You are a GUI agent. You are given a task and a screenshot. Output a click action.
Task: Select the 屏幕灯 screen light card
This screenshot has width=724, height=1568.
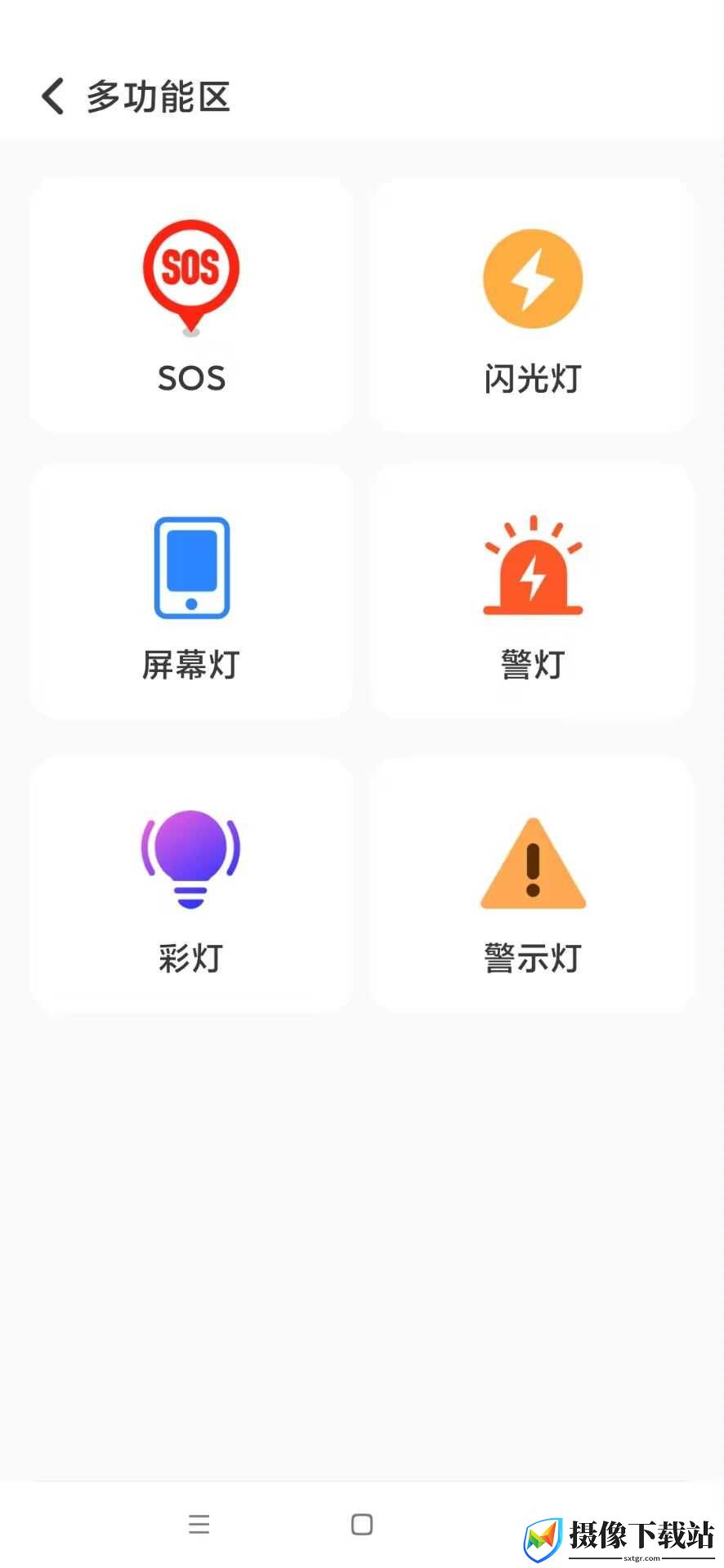[191, 591]
